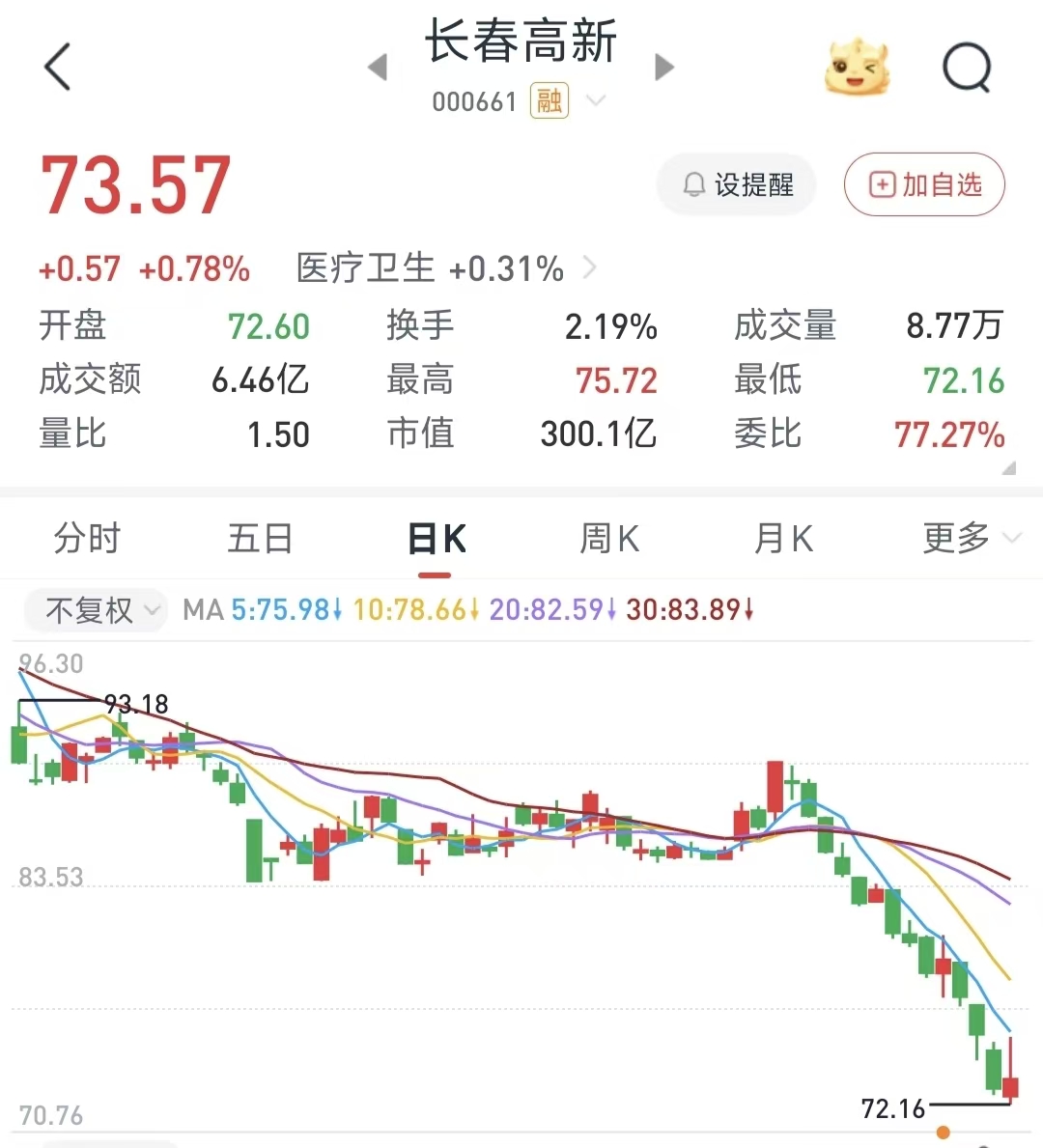The width and height of the screenshot is (1043, 1148).
Task: Open the 更多 chart period dropdown
Action: point(971,539)
